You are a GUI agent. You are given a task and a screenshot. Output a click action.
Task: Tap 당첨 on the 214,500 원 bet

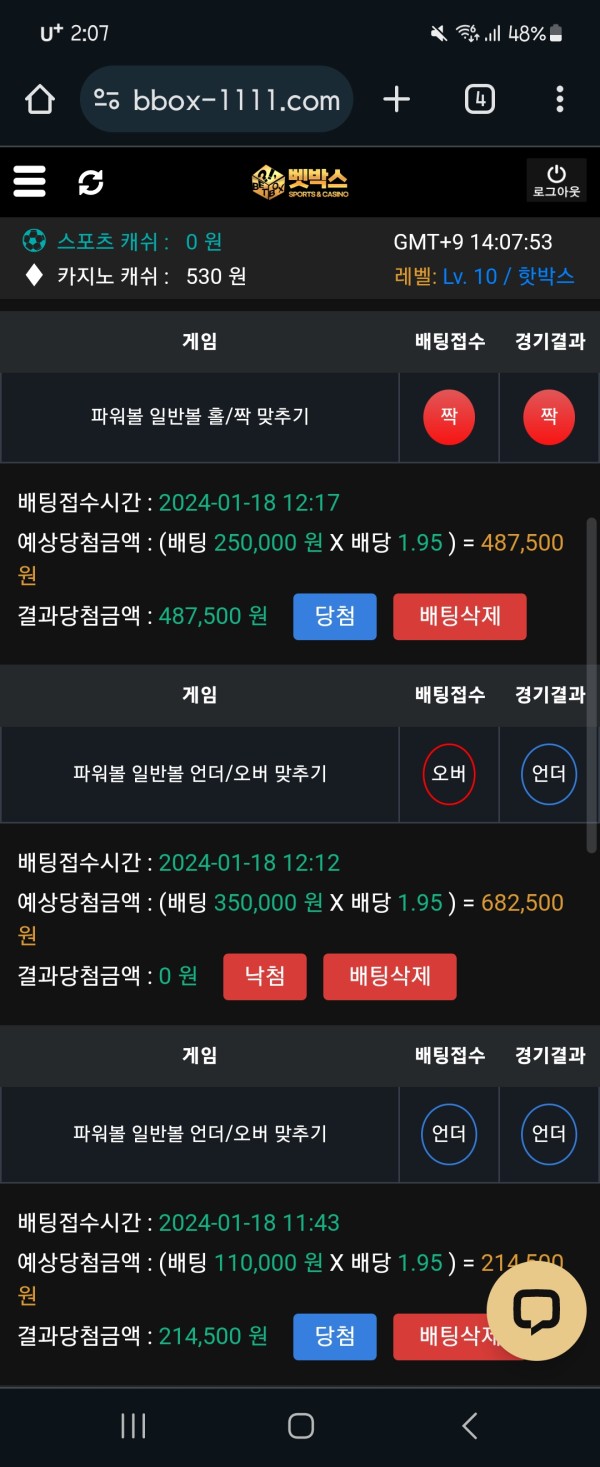[x=335, y=1336]
